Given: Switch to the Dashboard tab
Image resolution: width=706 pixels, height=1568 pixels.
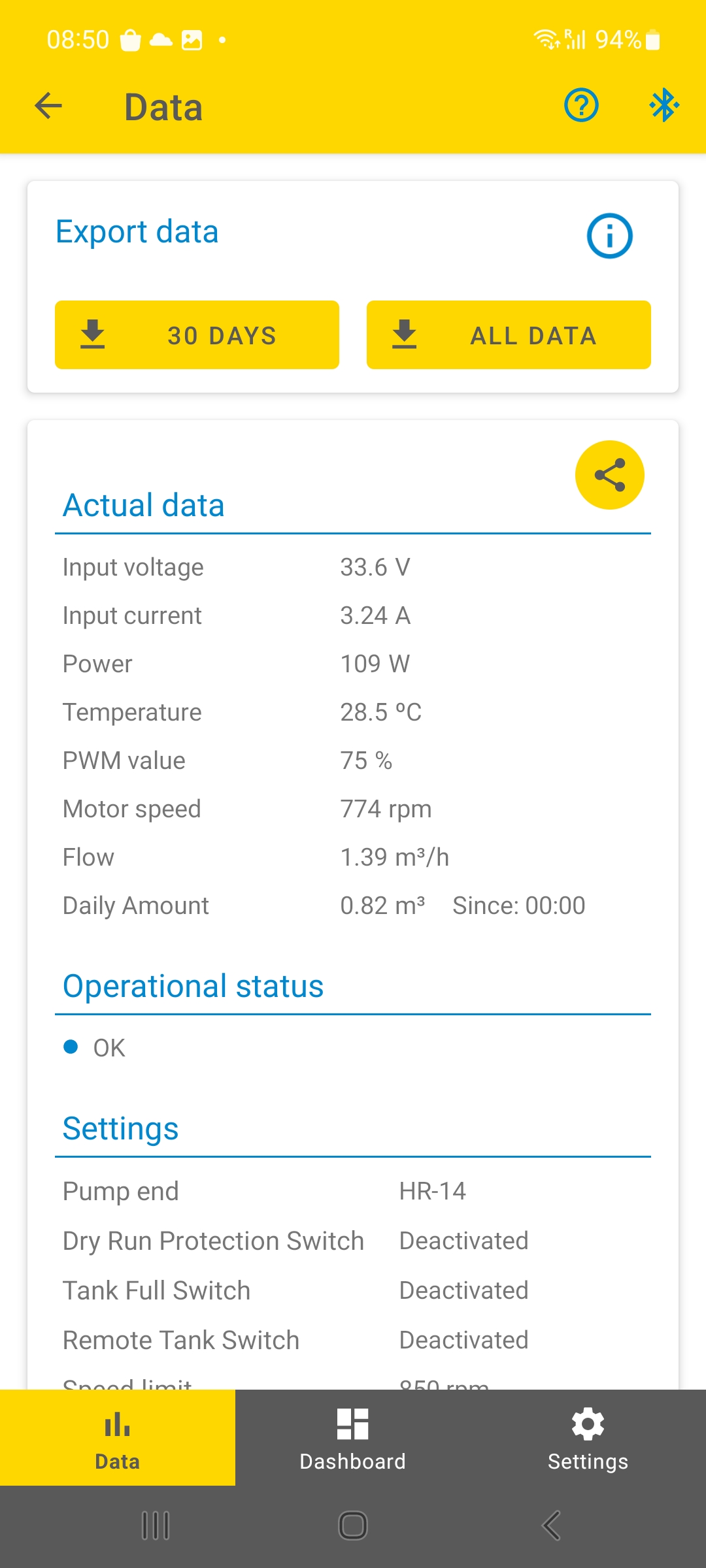Looking at the screenshot, I should pyautogui.click(x=353, y=1437).
